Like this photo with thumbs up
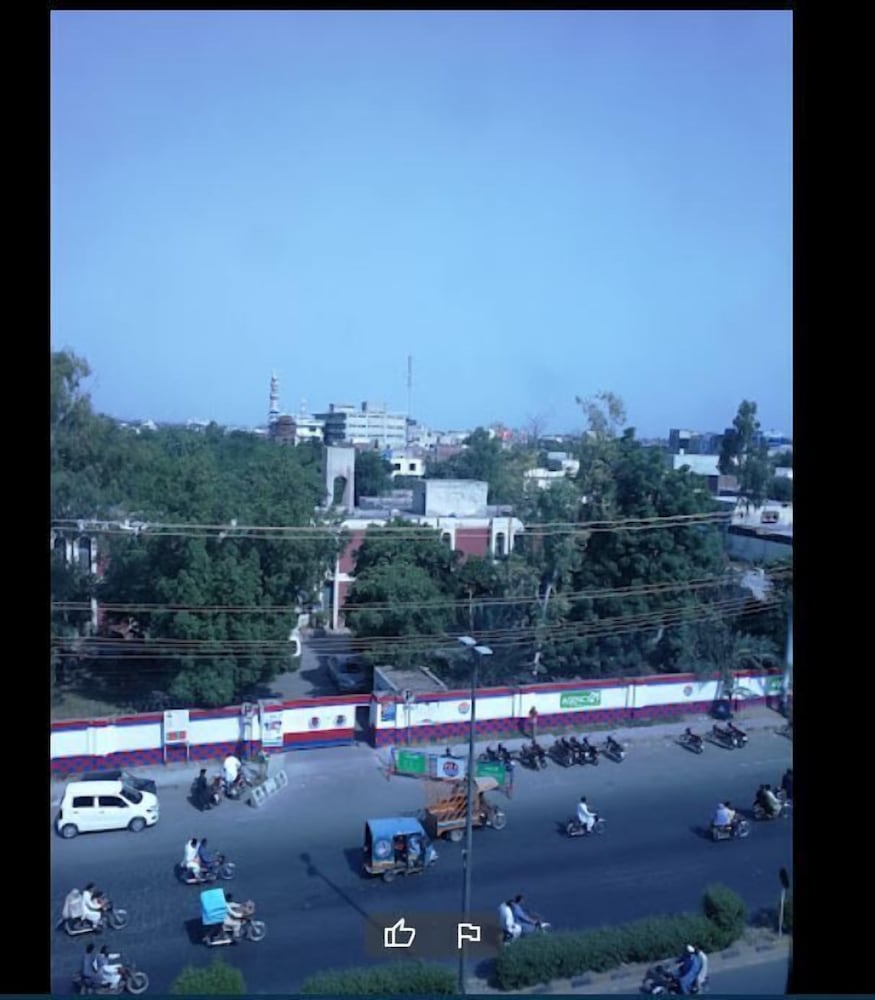 click(400, 934)
